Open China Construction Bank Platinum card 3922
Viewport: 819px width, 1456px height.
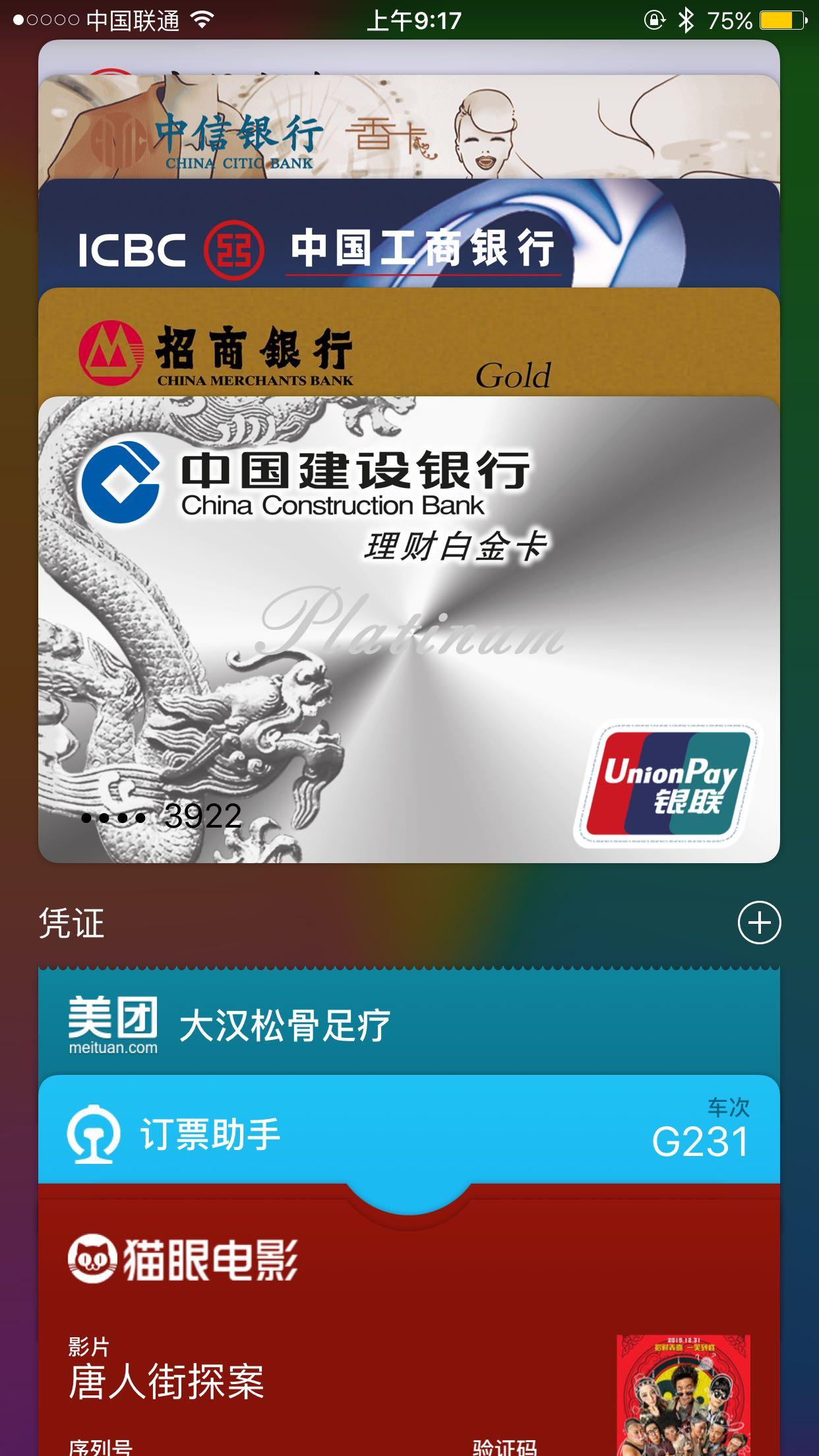point(409,629)
